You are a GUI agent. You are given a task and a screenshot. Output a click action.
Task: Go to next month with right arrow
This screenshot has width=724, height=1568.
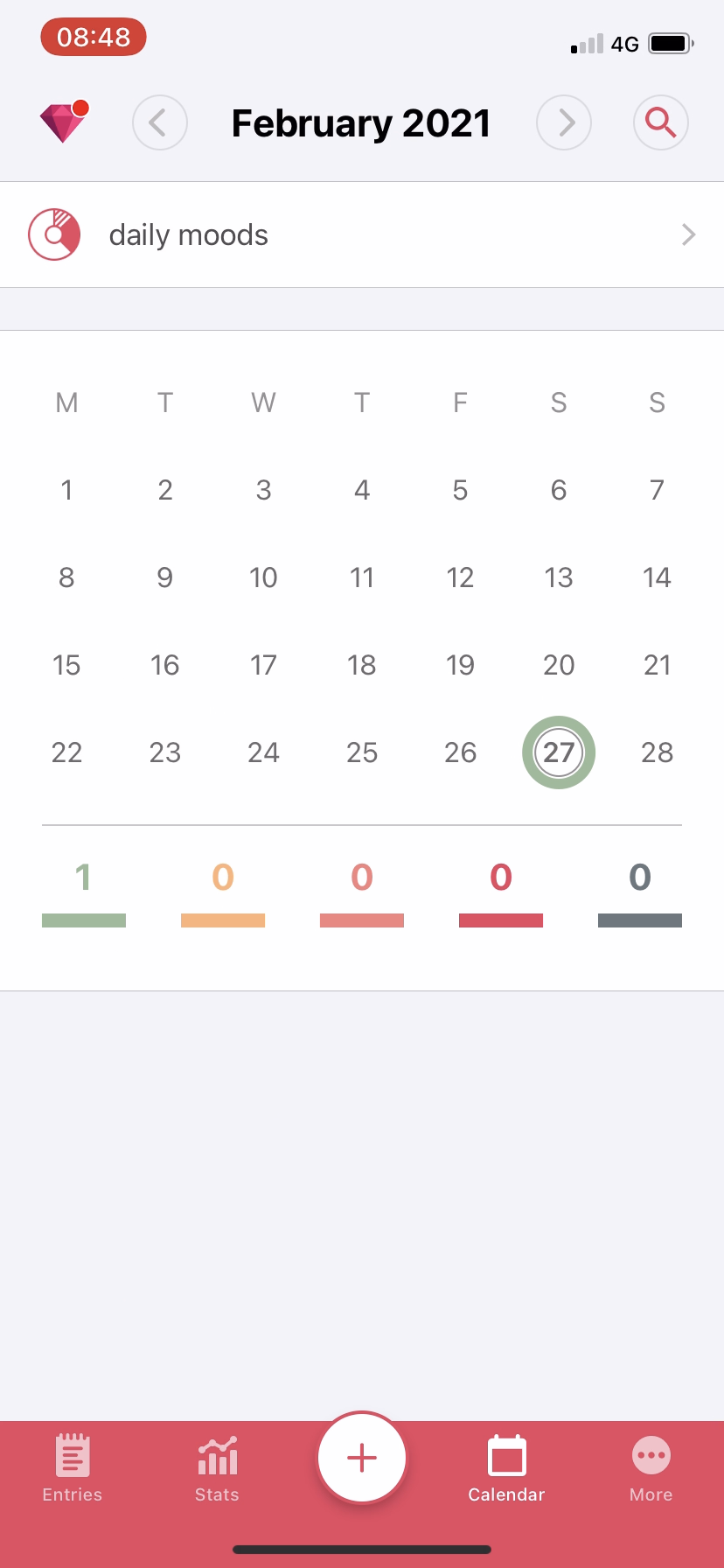[x=564, y=122]
